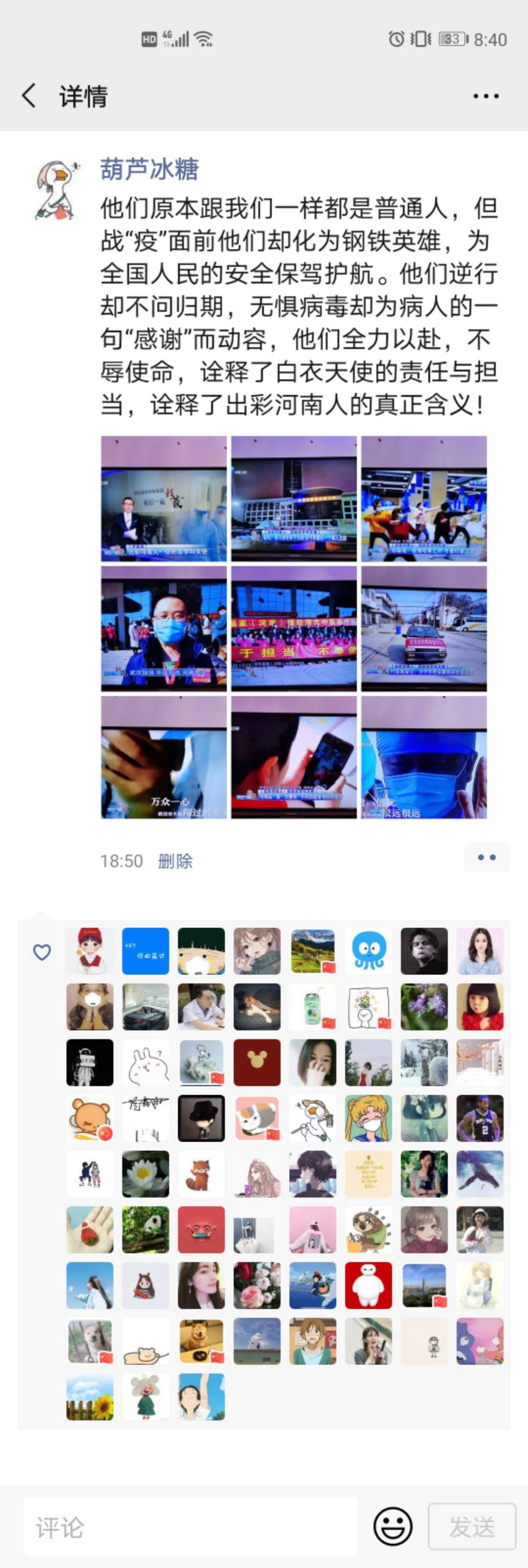Open the photo of the masked surgeon close-up
528x1568 pixels.
coord(424,758)
